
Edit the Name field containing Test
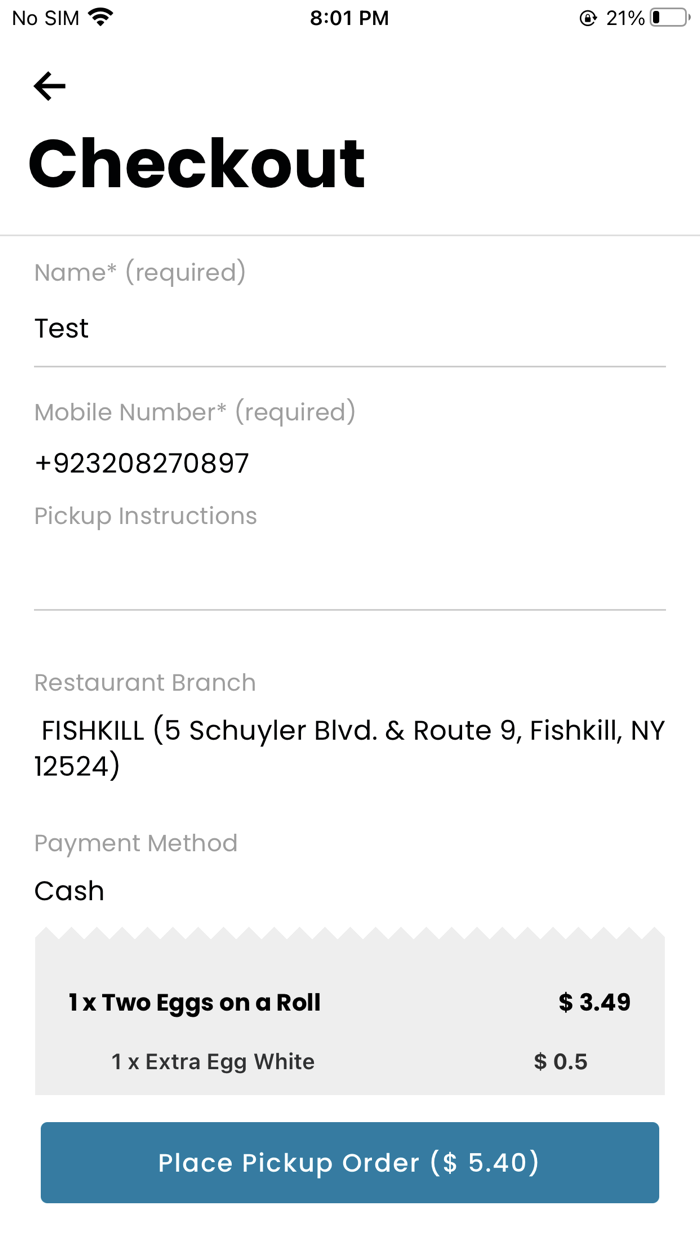pyautogui.click(x=349, y=329)
